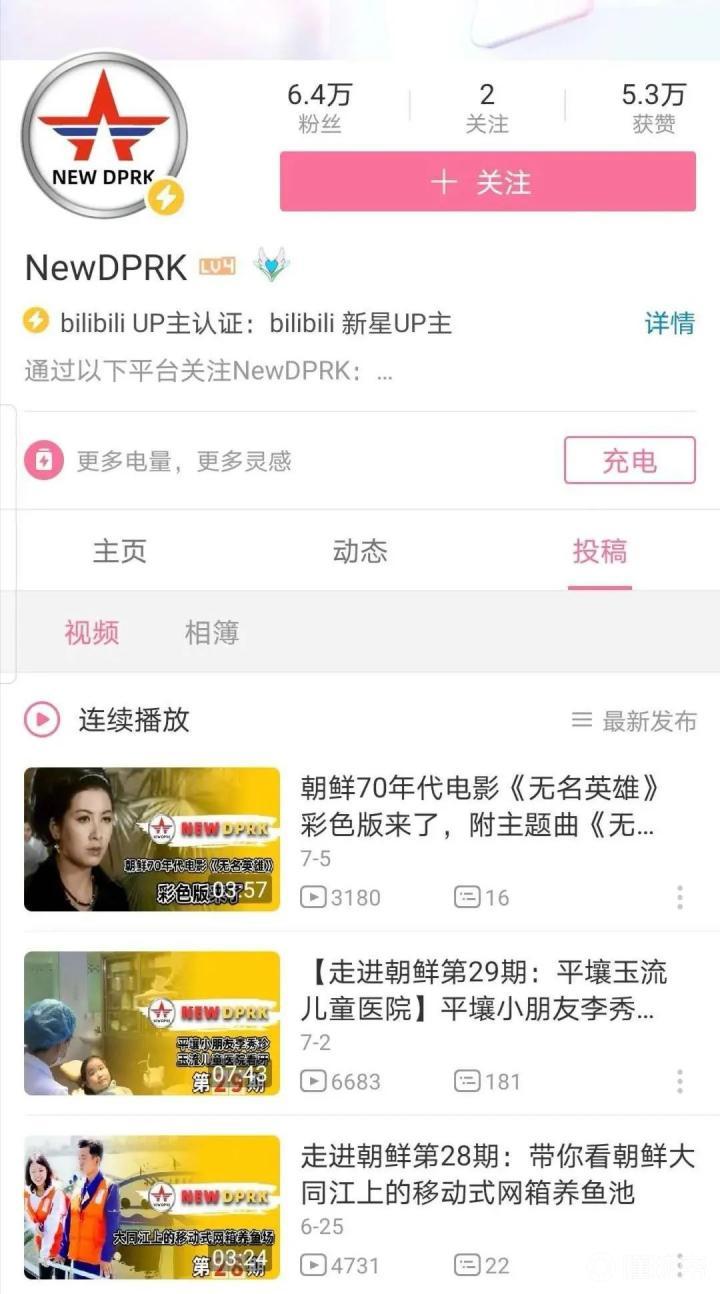View the 关注 following list
Screen dimensions: 720x1294
pos(487,108)
